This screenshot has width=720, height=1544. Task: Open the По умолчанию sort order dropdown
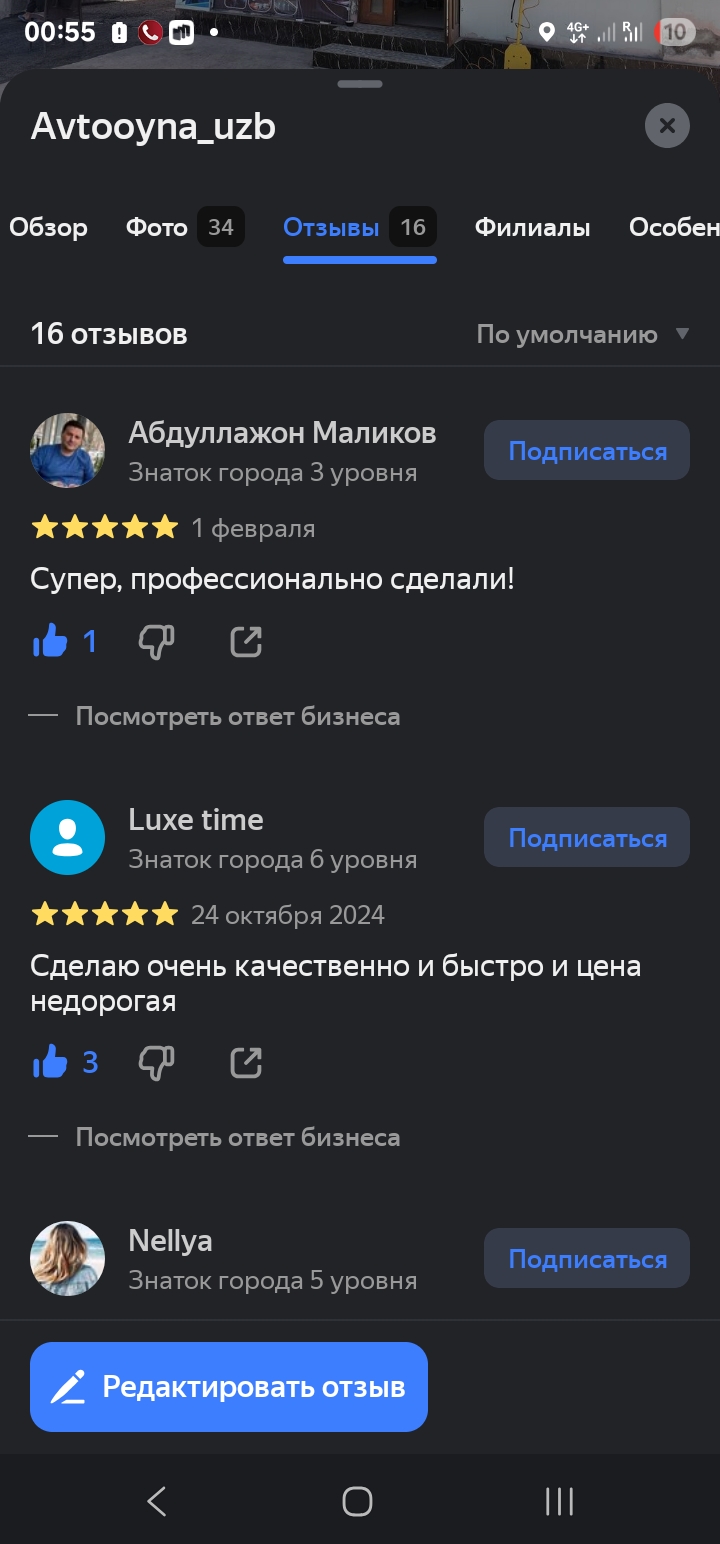[571, 334]
